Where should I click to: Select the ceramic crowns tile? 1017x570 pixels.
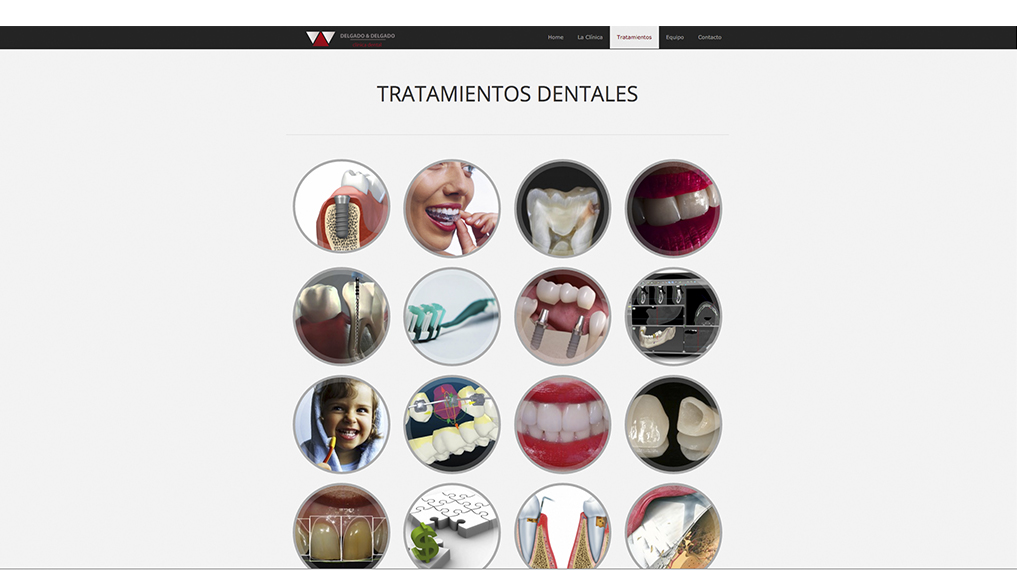coord(673,424)
